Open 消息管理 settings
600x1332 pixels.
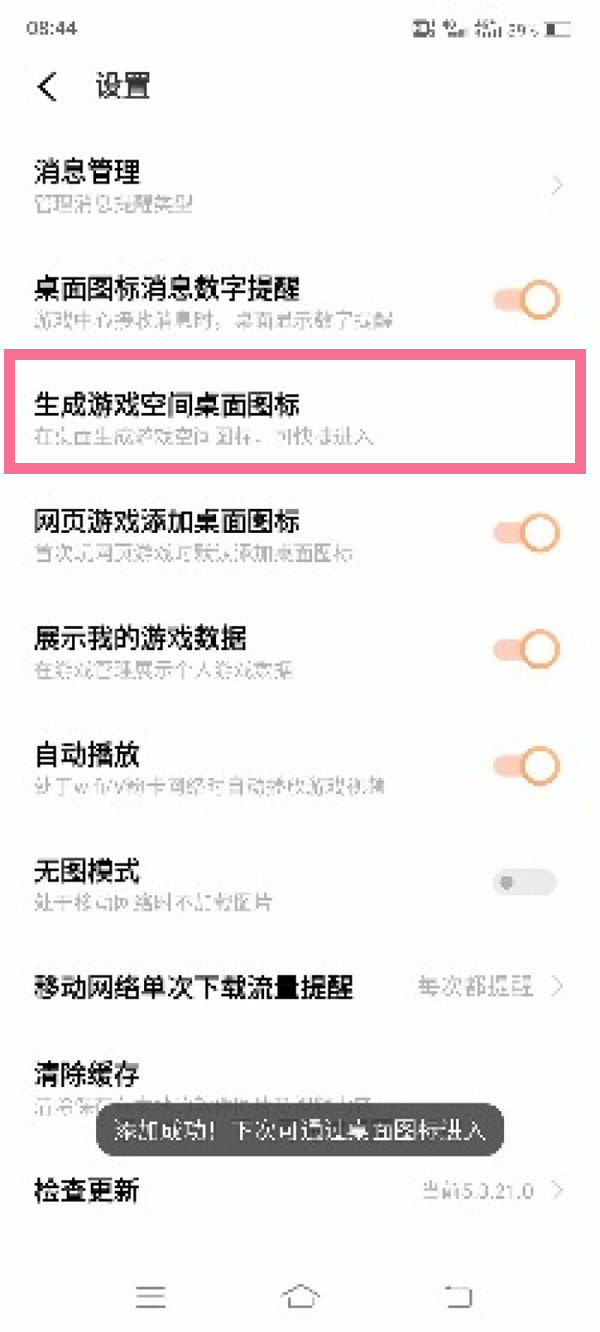300,185
